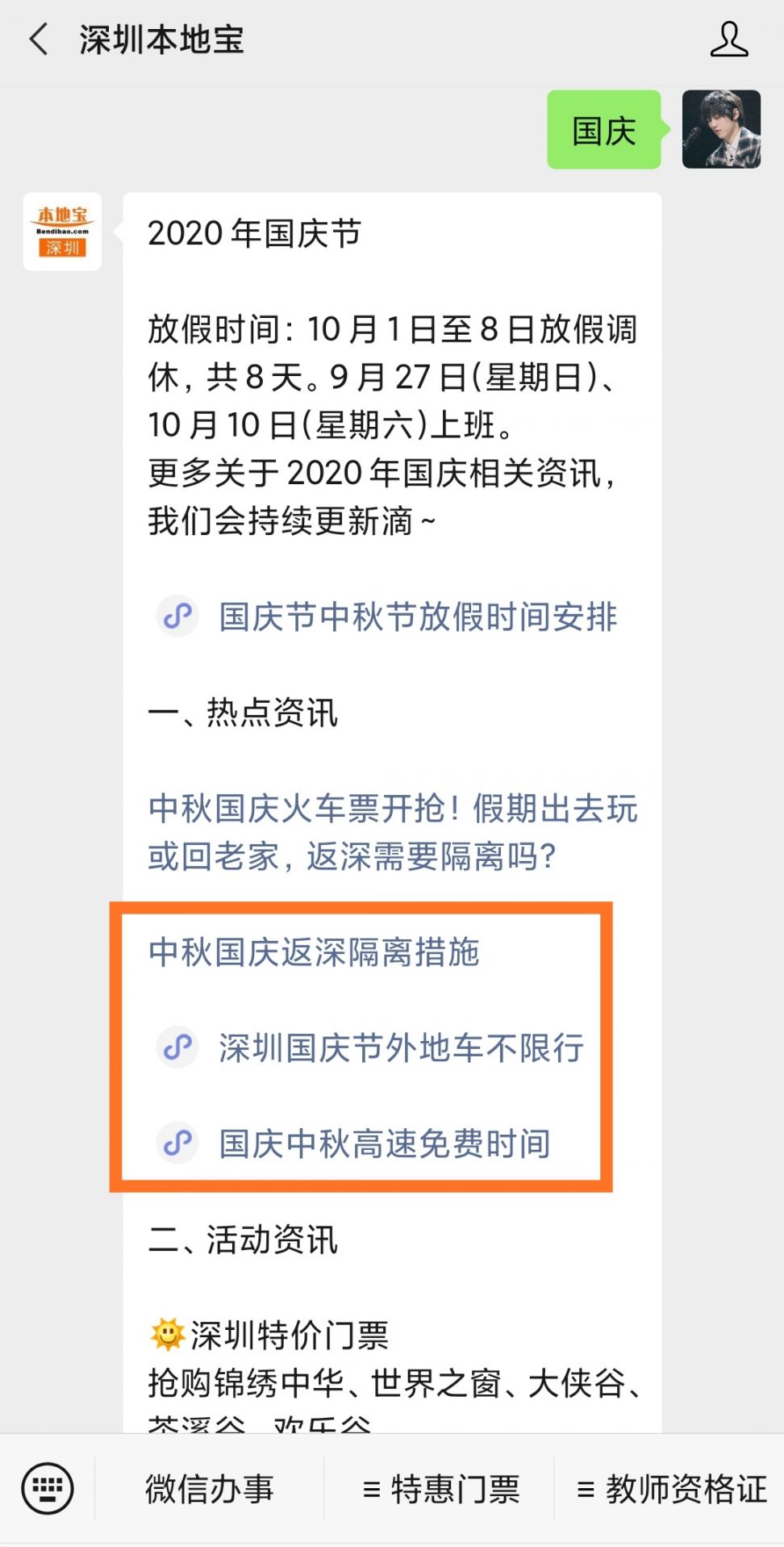Image resolution: width=784 pixels, height=1547 pixels.
Task: Switch to keyboard input mode
Action: click(48, 1489)
